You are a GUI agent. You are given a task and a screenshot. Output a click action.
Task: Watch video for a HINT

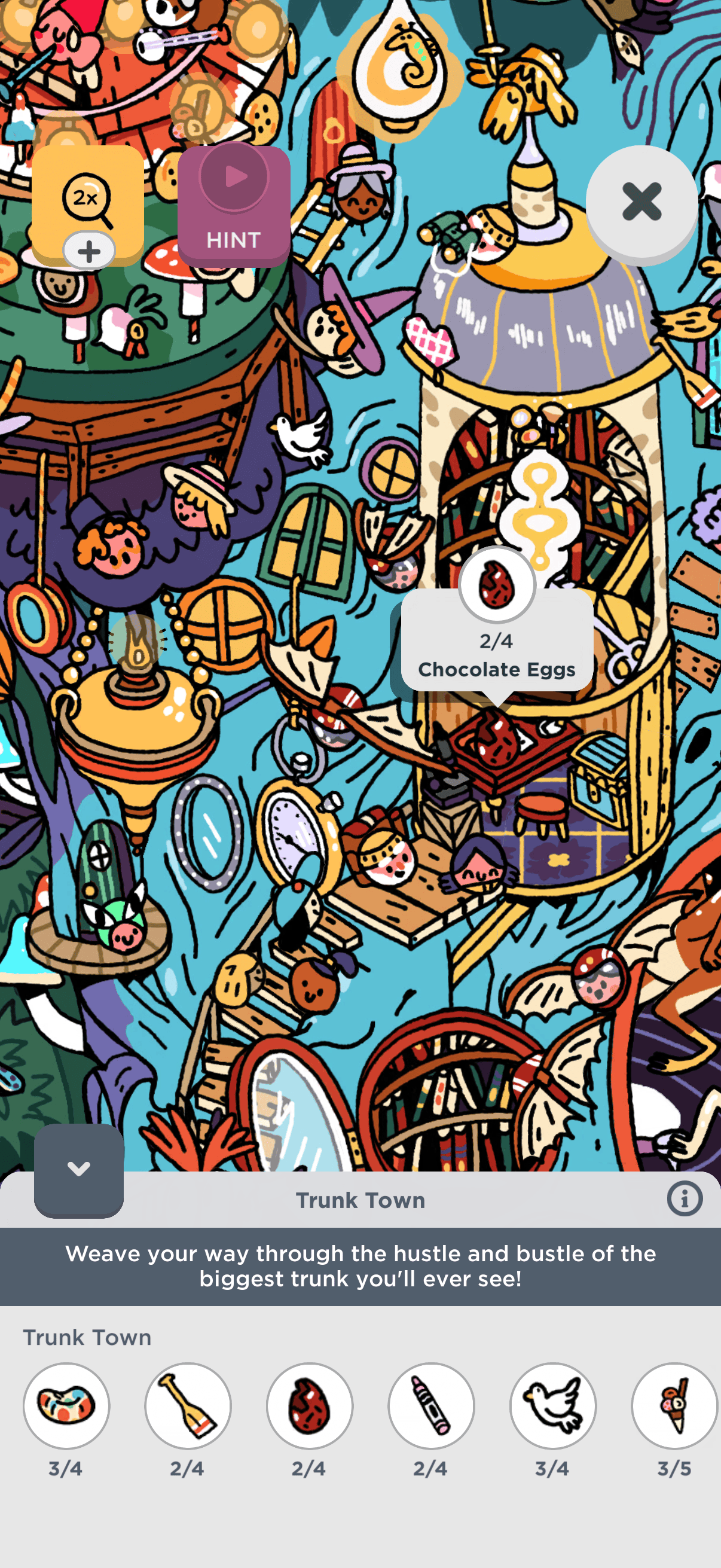(234, 206)
